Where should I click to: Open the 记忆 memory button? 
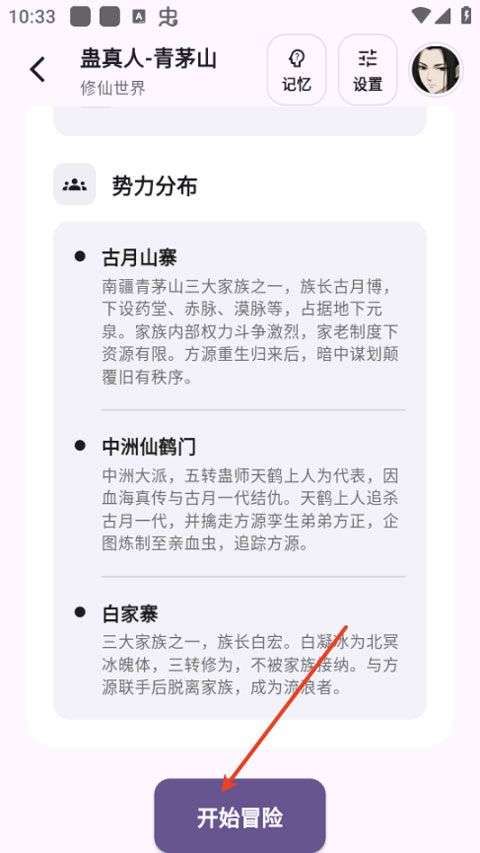297,70
